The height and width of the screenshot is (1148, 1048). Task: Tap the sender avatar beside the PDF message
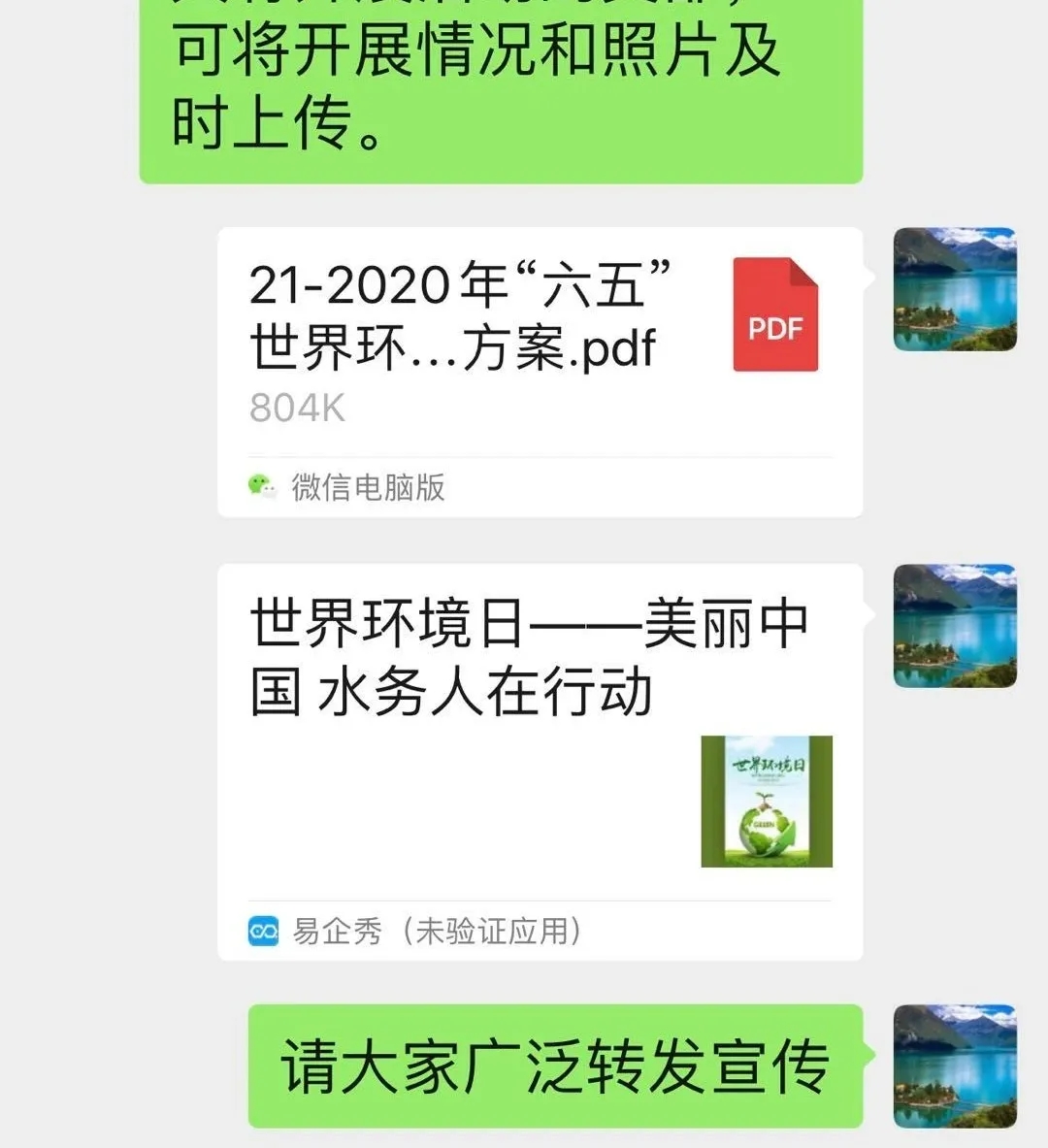[954, 289]
